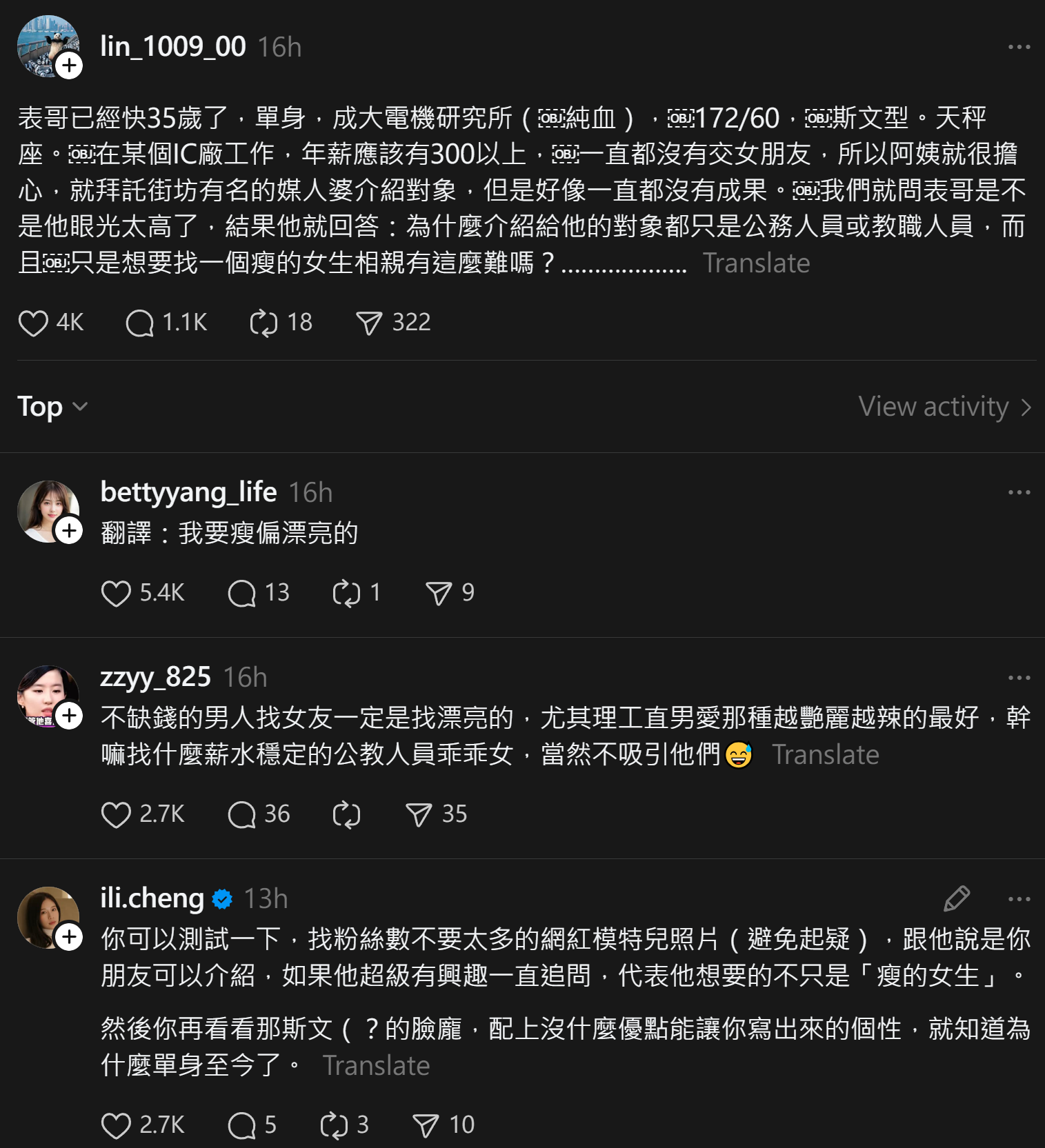The height and width of the screenshot is (1148, 1045).
Task: Repost zzyy_825's reply
Action: [x=346, y=814]
